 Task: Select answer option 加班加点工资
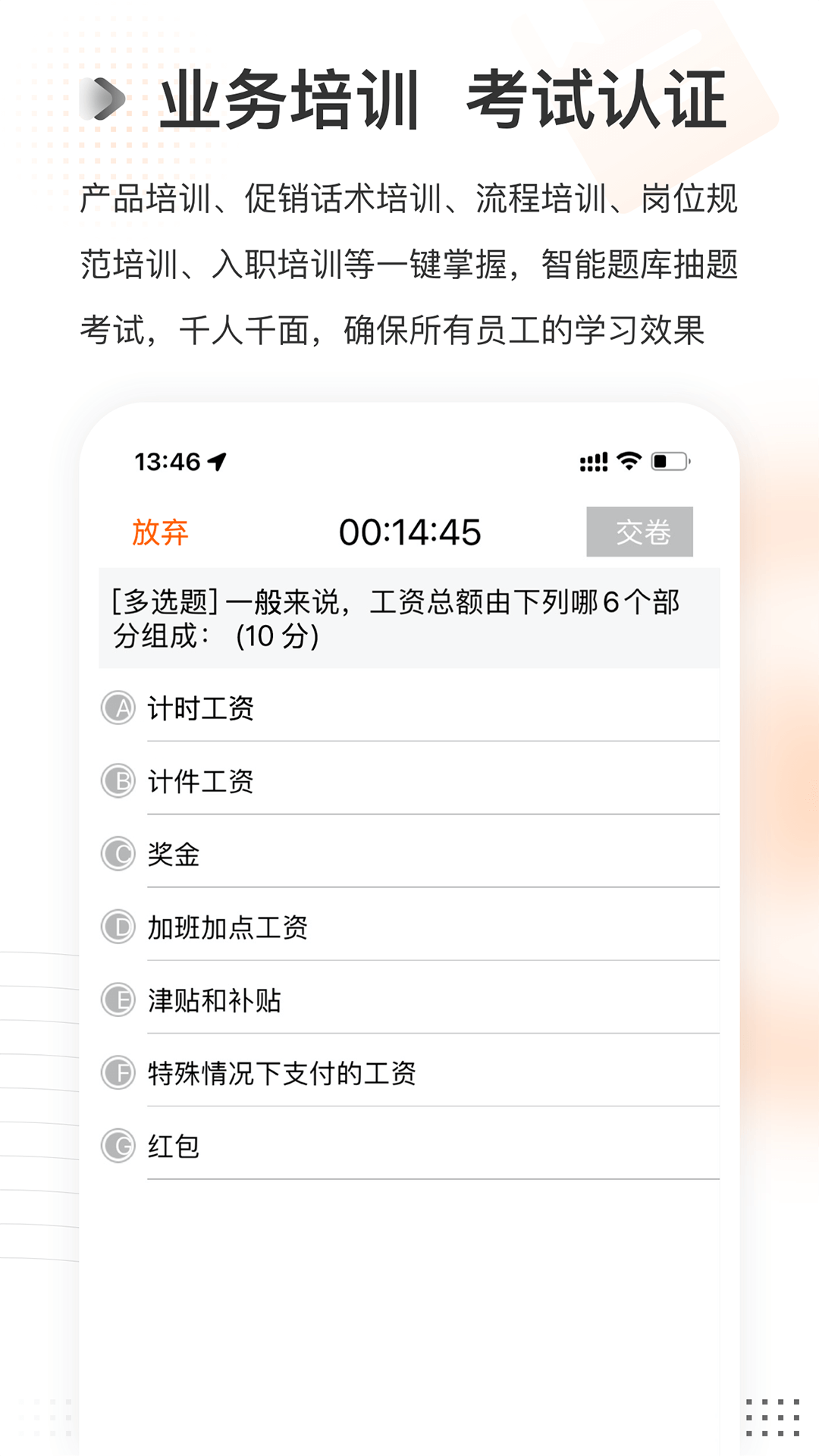pos(227,927)
